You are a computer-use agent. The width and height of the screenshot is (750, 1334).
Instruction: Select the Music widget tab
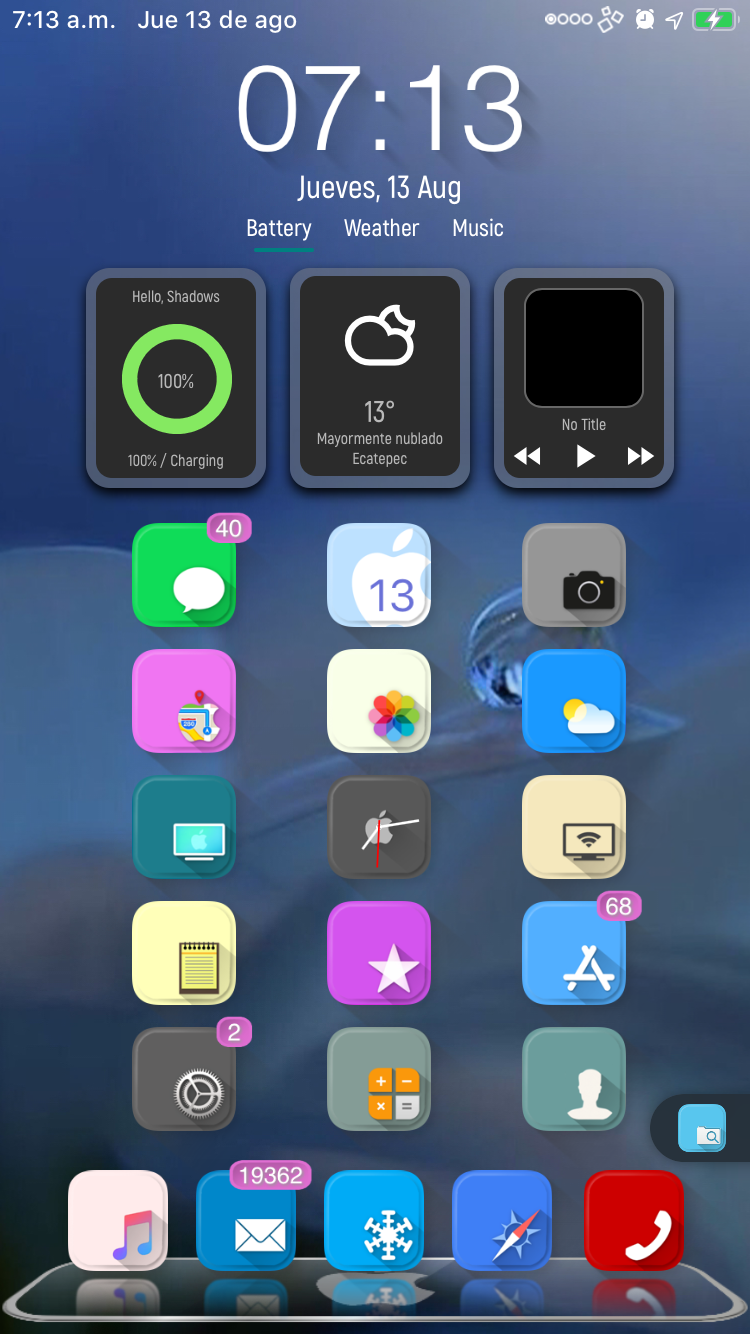click(x=477, y=228)
